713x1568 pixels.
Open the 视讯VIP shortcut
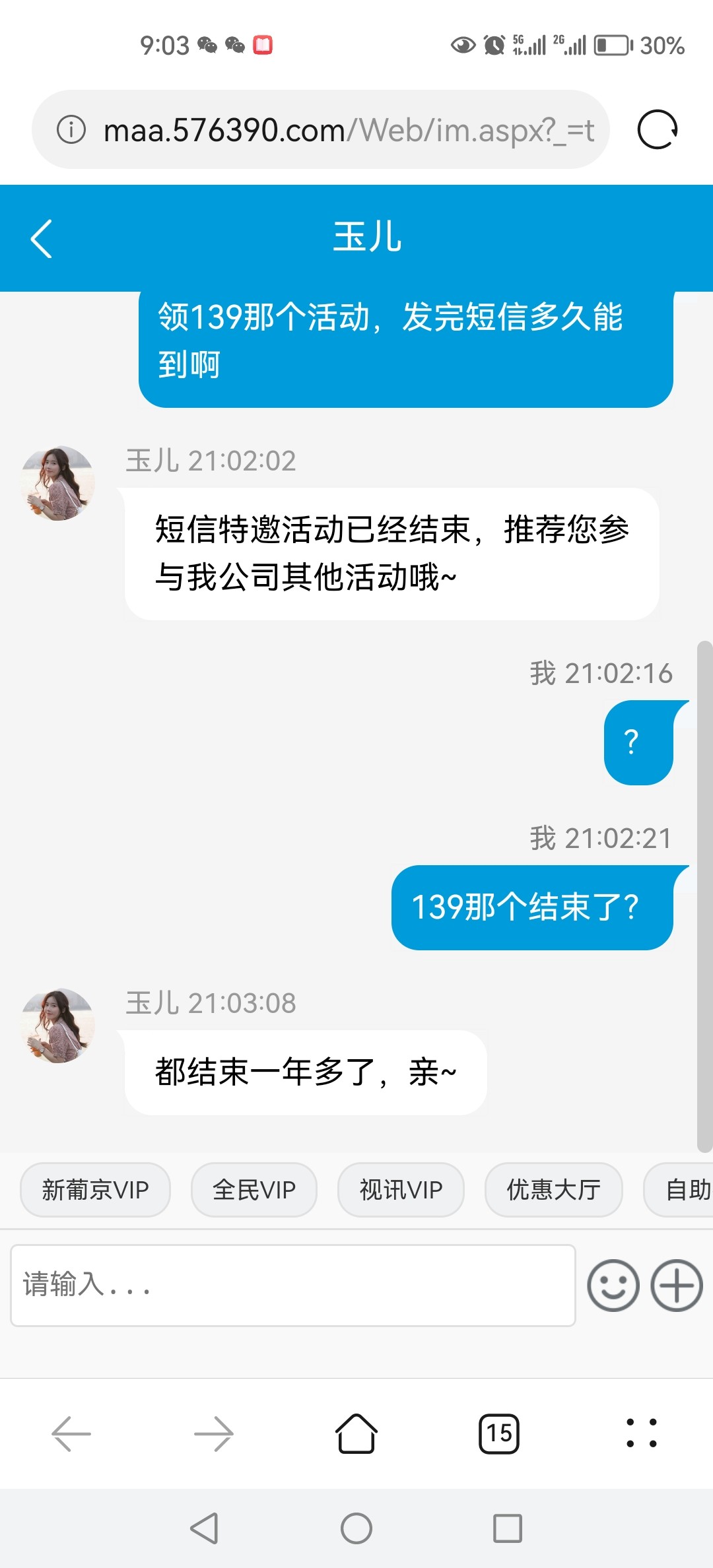click(x=400, y=1190)
